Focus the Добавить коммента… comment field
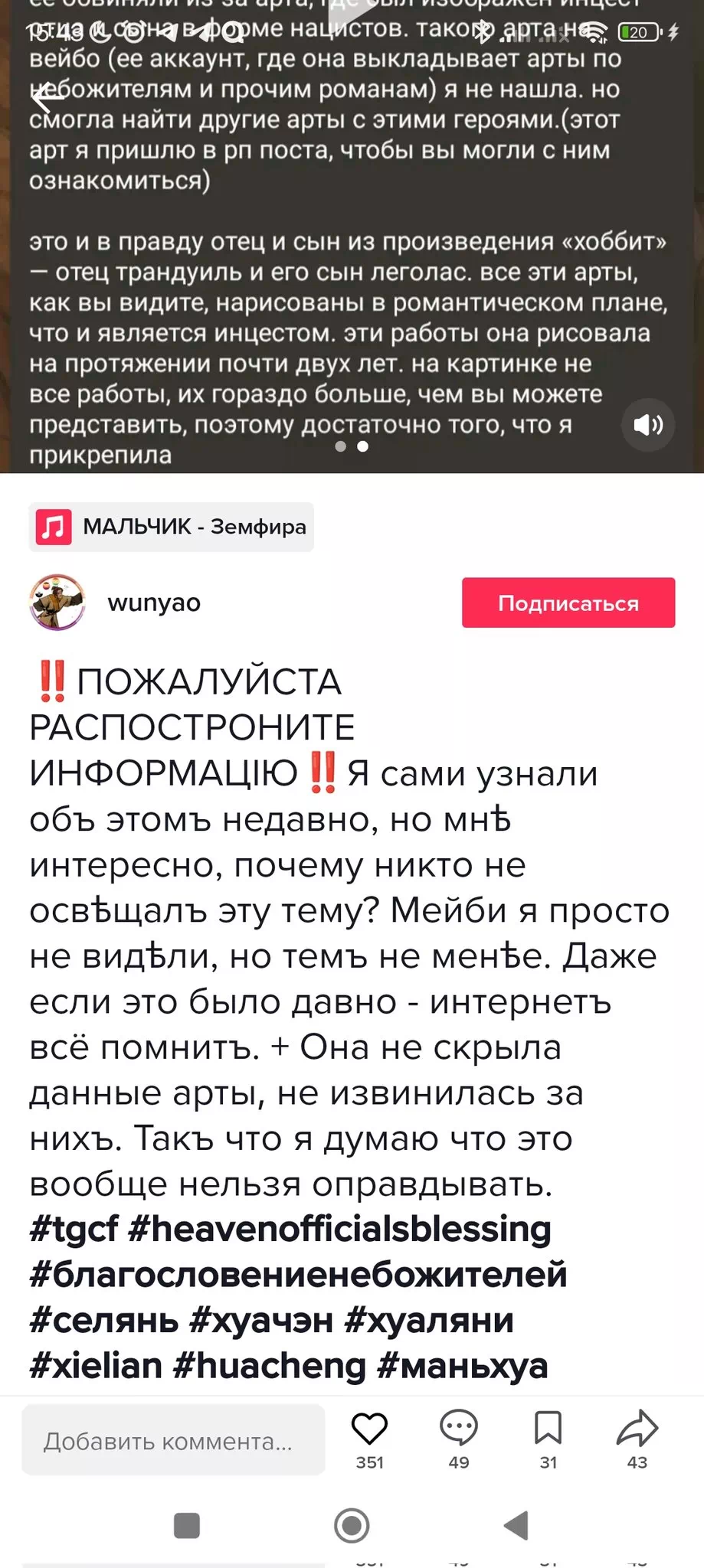The height and width of the screenshot is (1568, 704). pos(173,1440)
